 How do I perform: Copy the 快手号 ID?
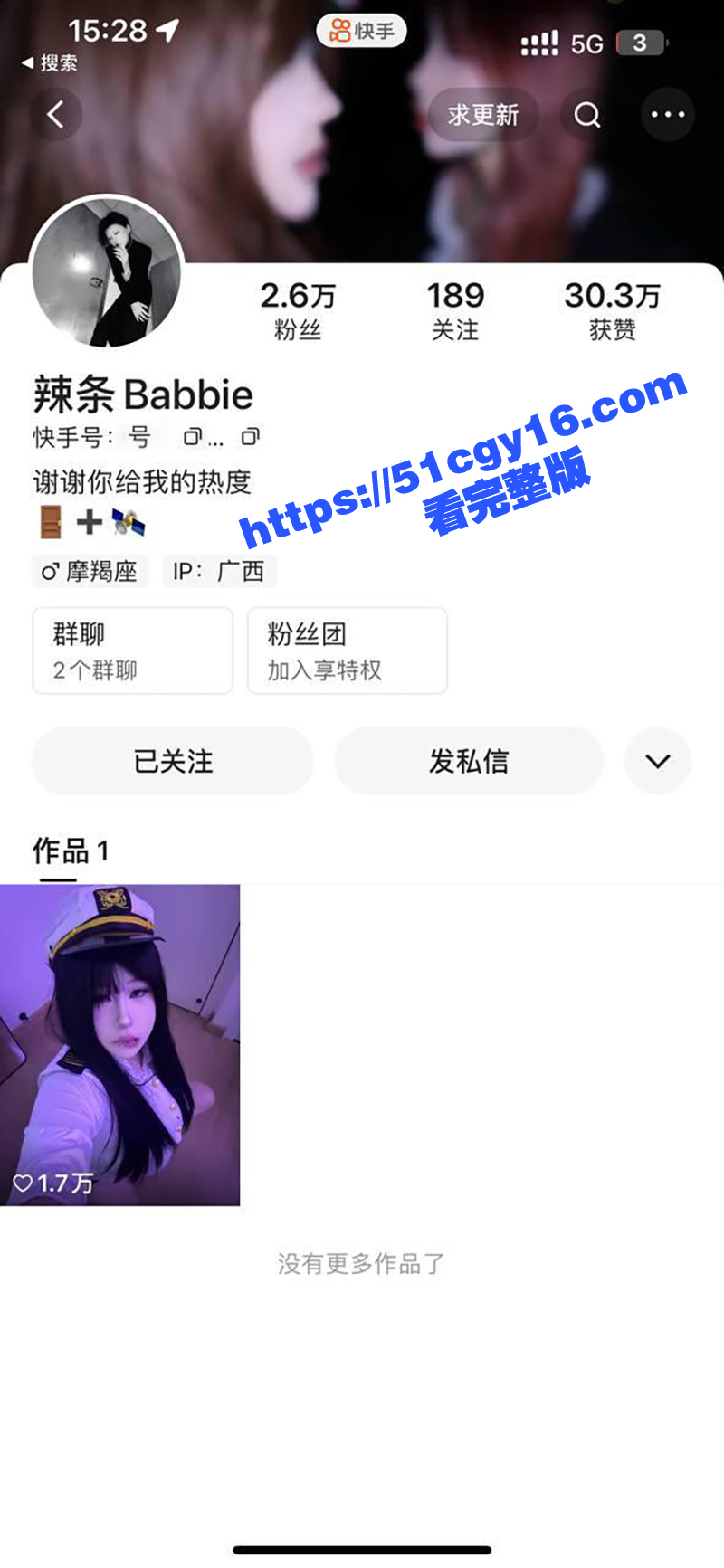click(x=251, y=437)
